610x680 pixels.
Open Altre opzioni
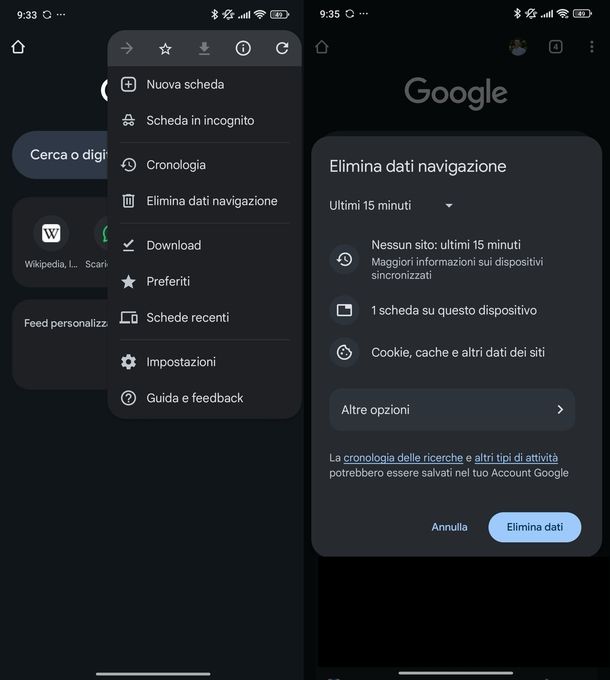click(452, 409)
